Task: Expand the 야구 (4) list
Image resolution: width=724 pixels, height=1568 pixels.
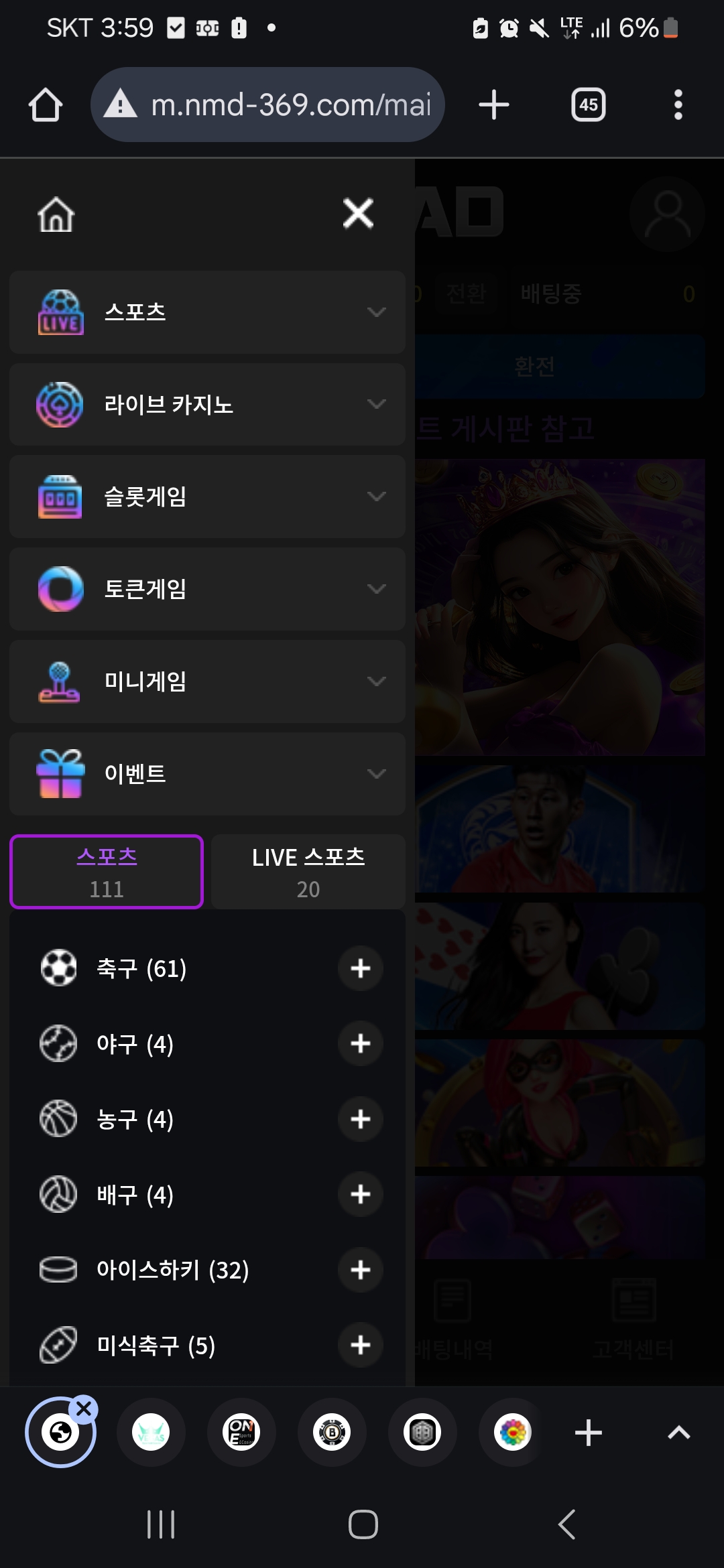Action: pyautogui.click(x=361, y=1043)
